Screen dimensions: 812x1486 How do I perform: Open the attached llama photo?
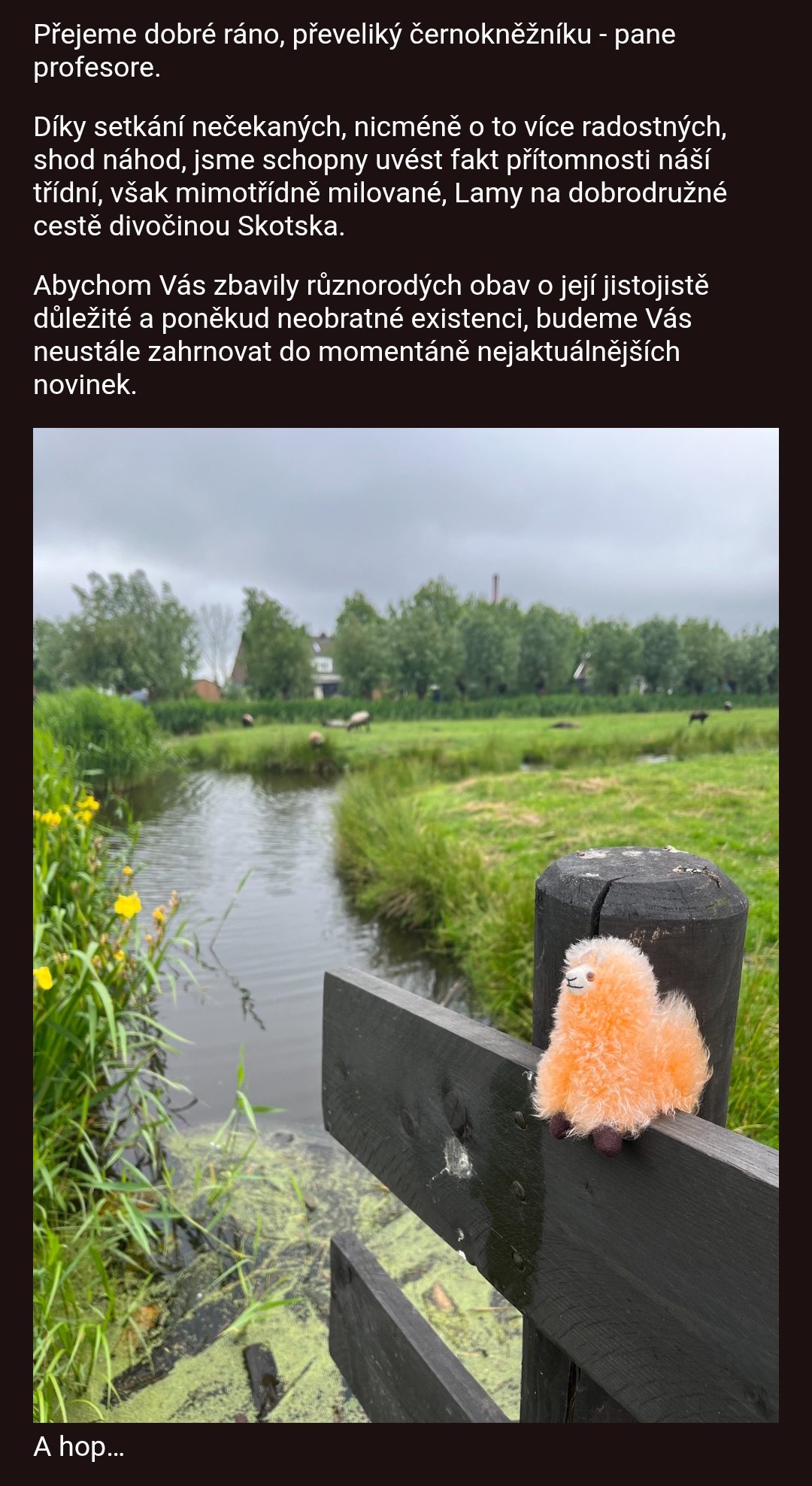pos(406,923)
